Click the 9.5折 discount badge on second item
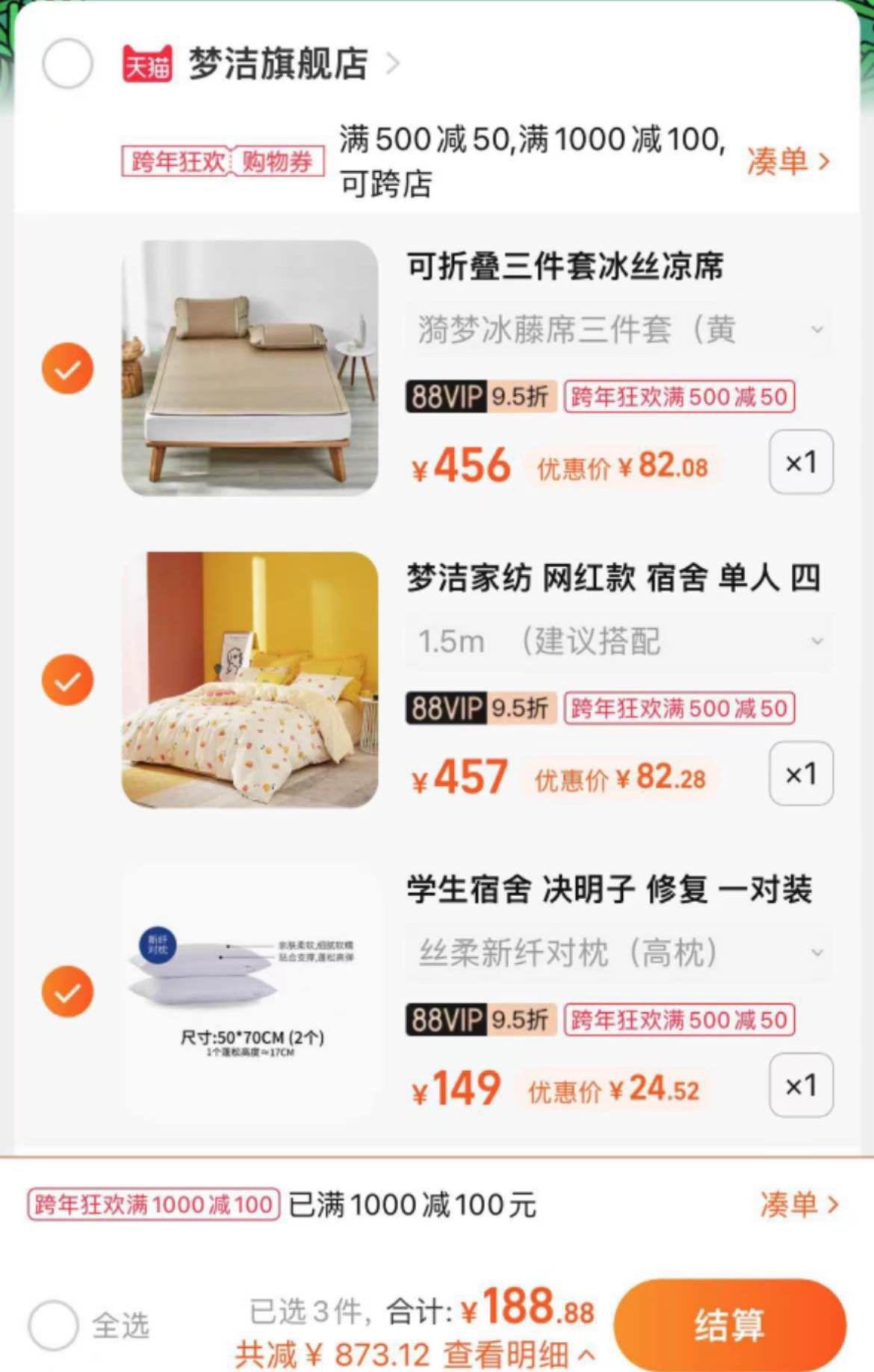Screen dimensions: 874x1372 (520, 709)
